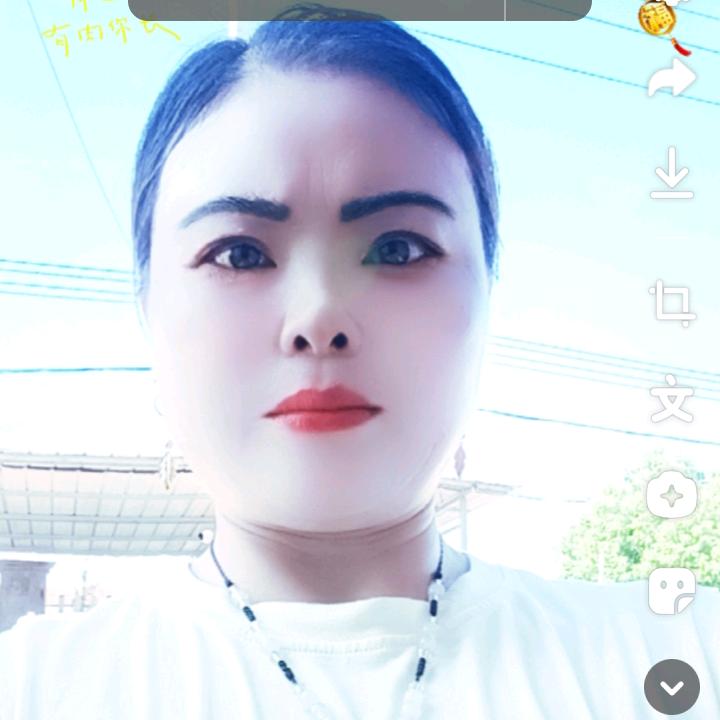Open the sticker icon
Screen dimensions: 720x720
point(672,591)
